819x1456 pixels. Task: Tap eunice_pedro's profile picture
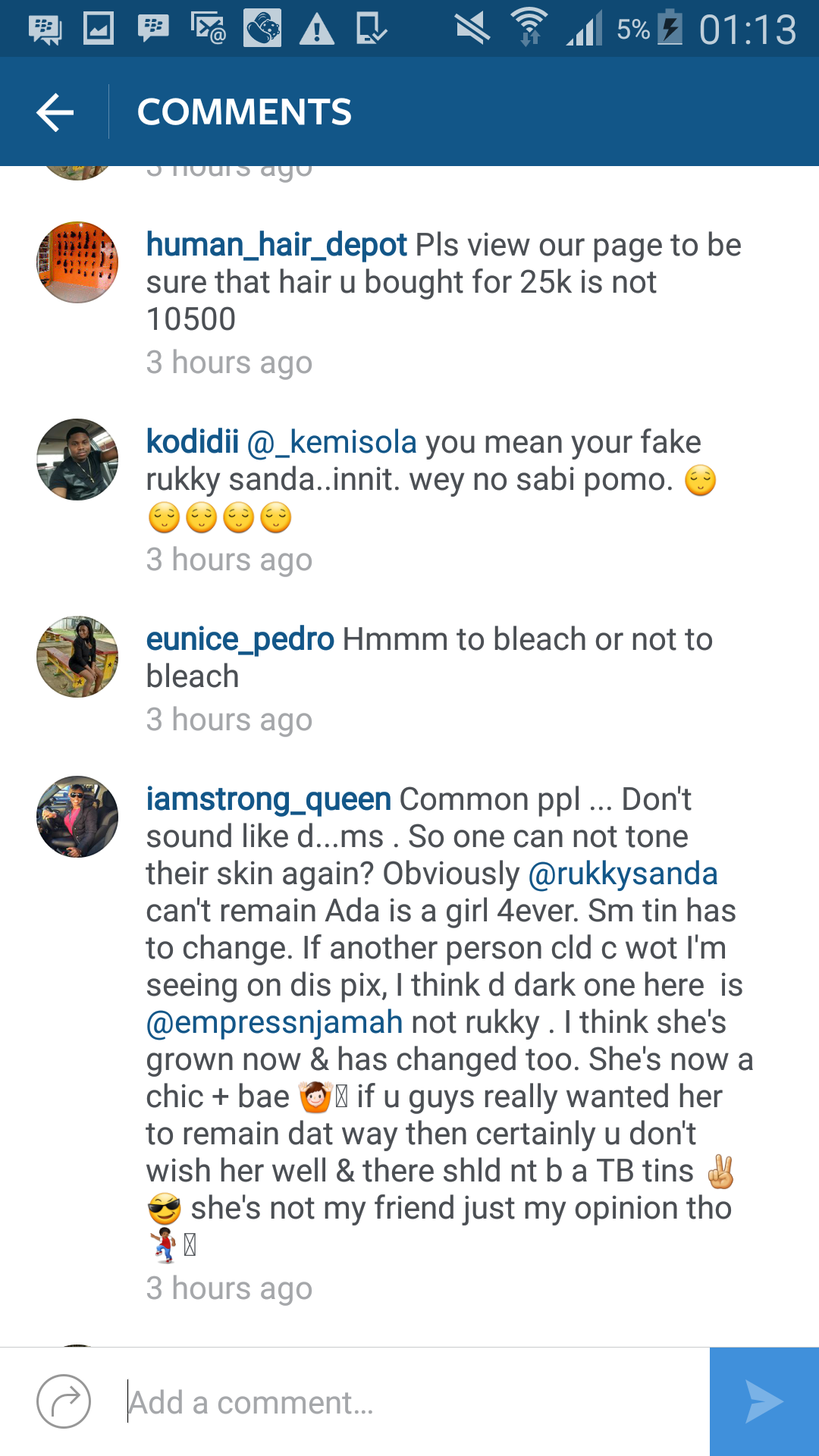click(77, 657)
